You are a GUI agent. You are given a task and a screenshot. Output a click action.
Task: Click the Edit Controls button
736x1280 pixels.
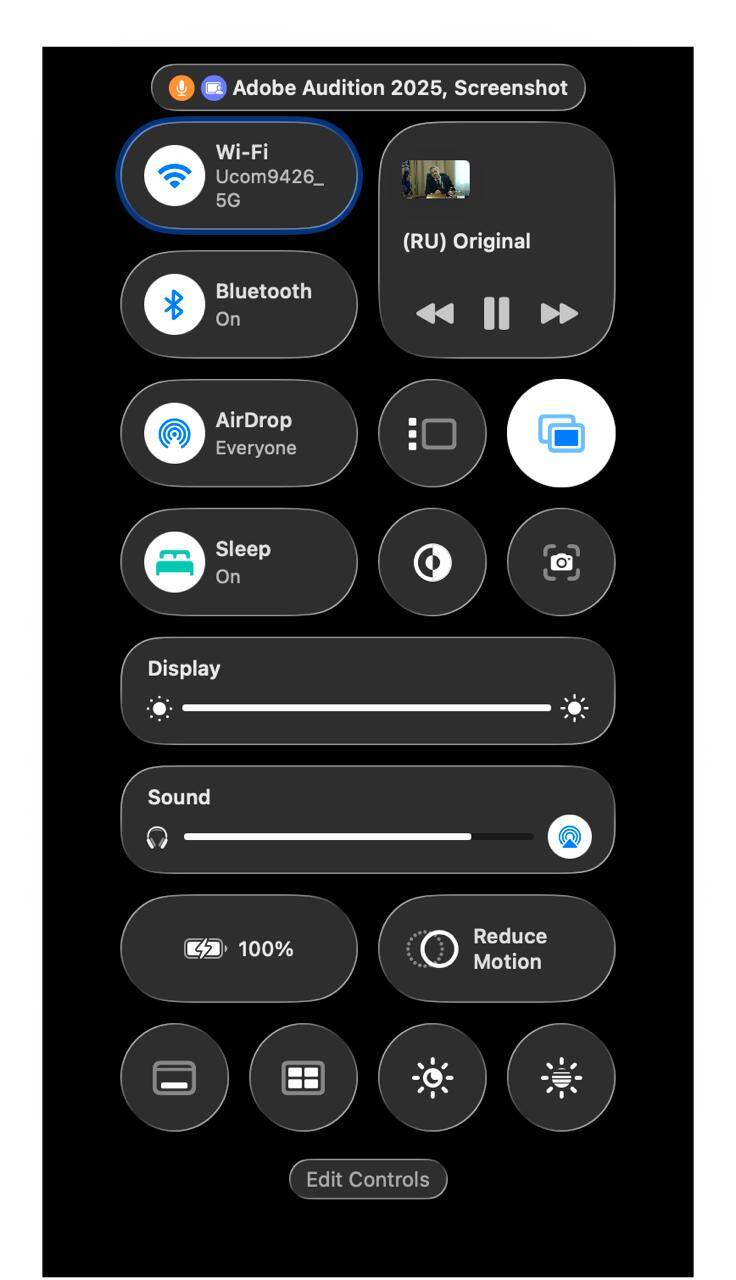tap(367, 1179)
